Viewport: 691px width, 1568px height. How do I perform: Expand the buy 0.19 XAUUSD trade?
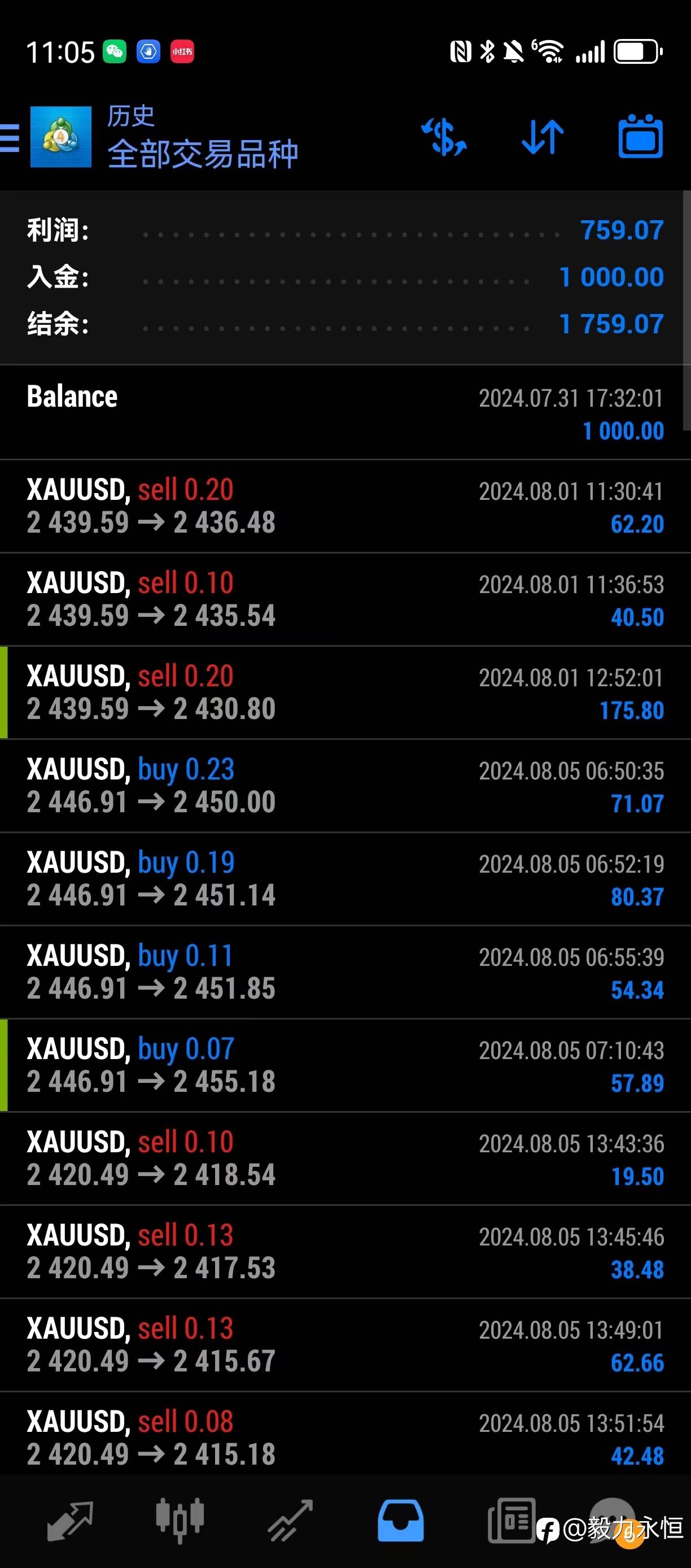tap(345, 878)
